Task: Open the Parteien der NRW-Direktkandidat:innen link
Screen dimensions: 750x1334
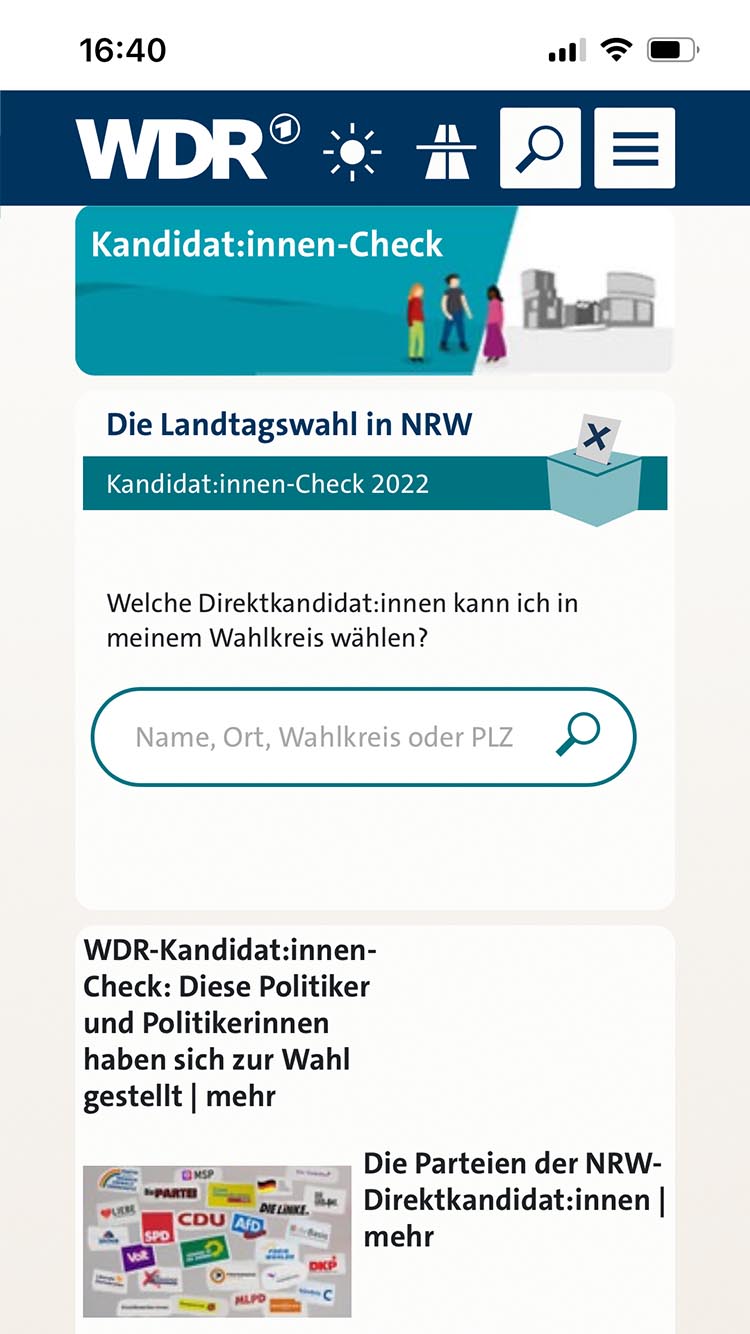Action: [x=513, y=1199]
